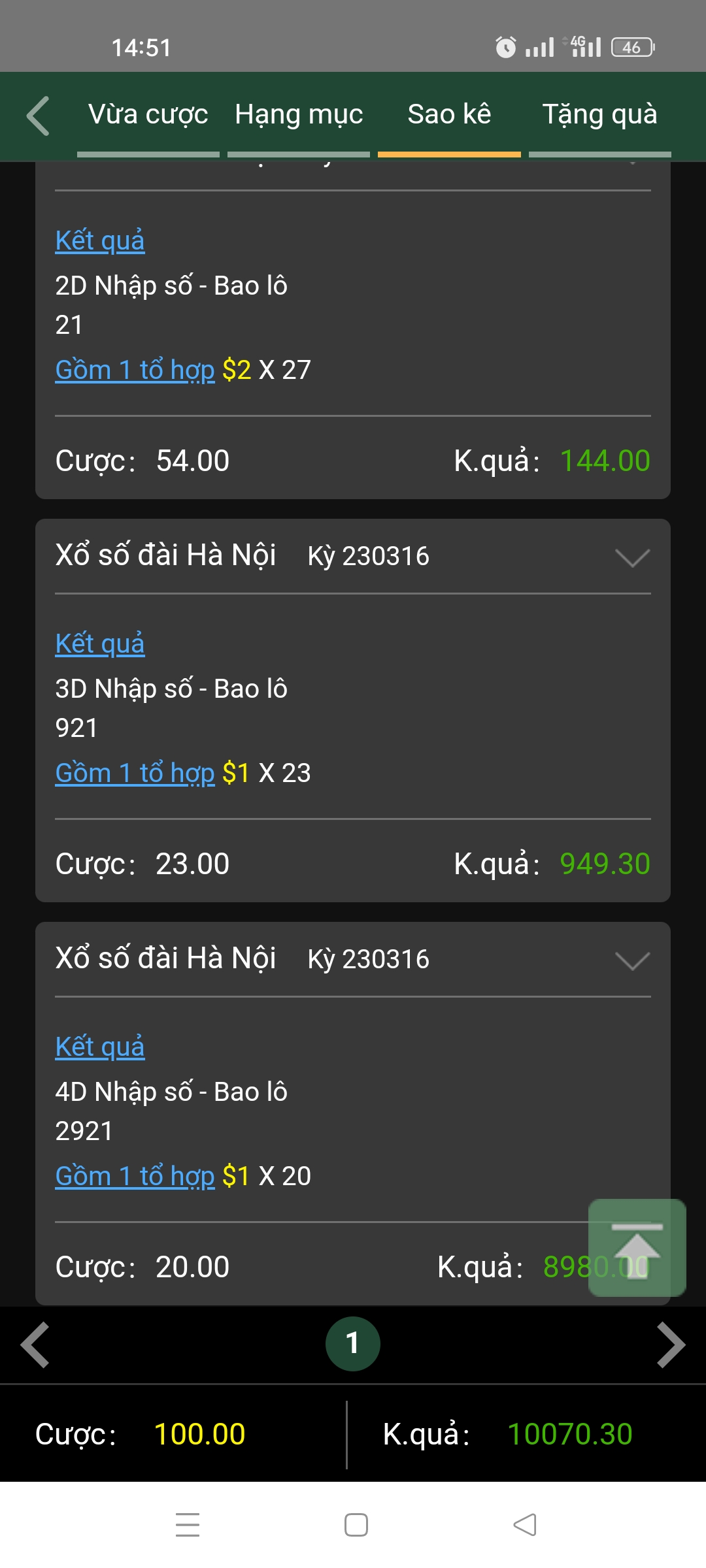The height and width of the screenshot is (1568, 706).
Task: Expand the 4D Hà Nội bet card chevron
Action: click(632, 960)
